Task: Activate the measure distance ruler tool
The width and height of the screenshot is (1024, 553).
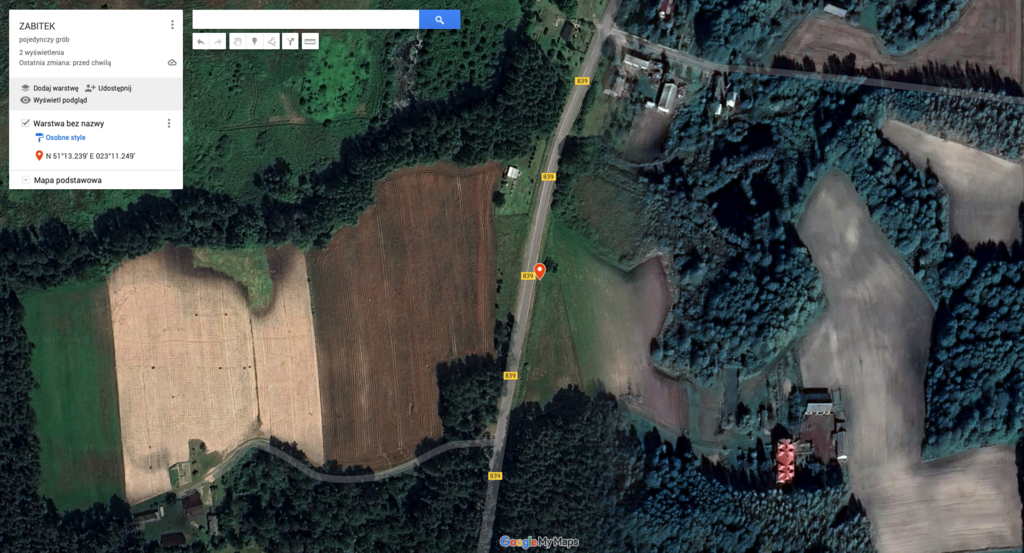Action: pyautogui.click(x=310, y=42)
